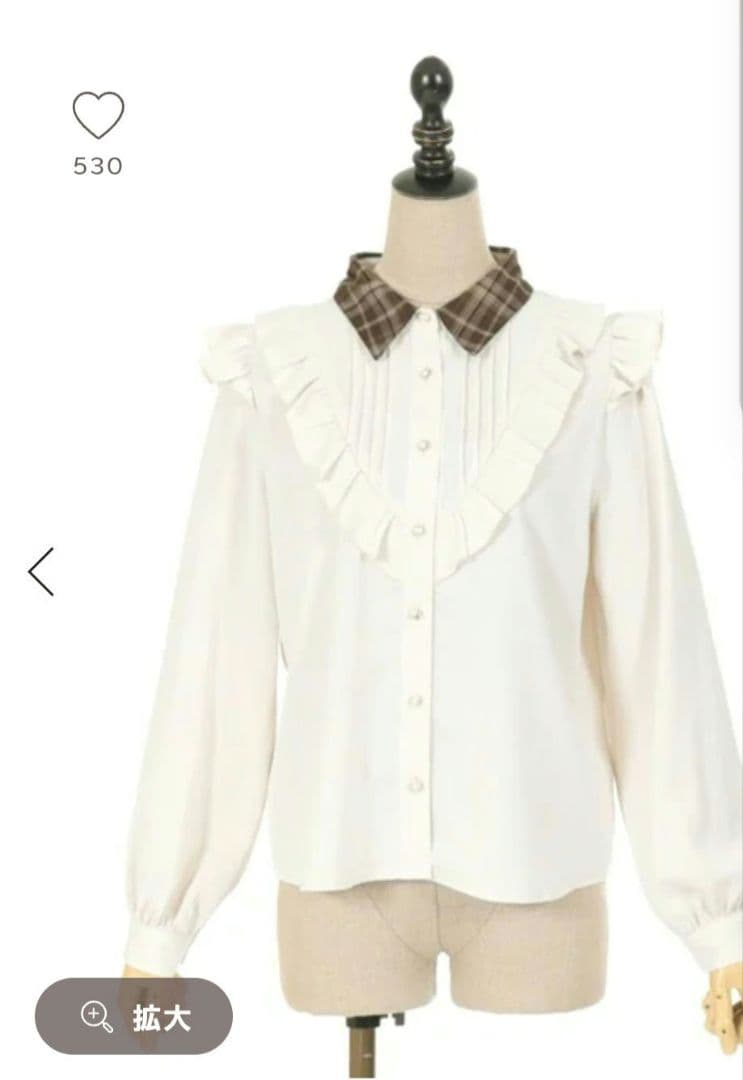This screenshot has height=1080, width=743.
Task: Tap the 拡大 zoom button
Action: click(134, 1017)
